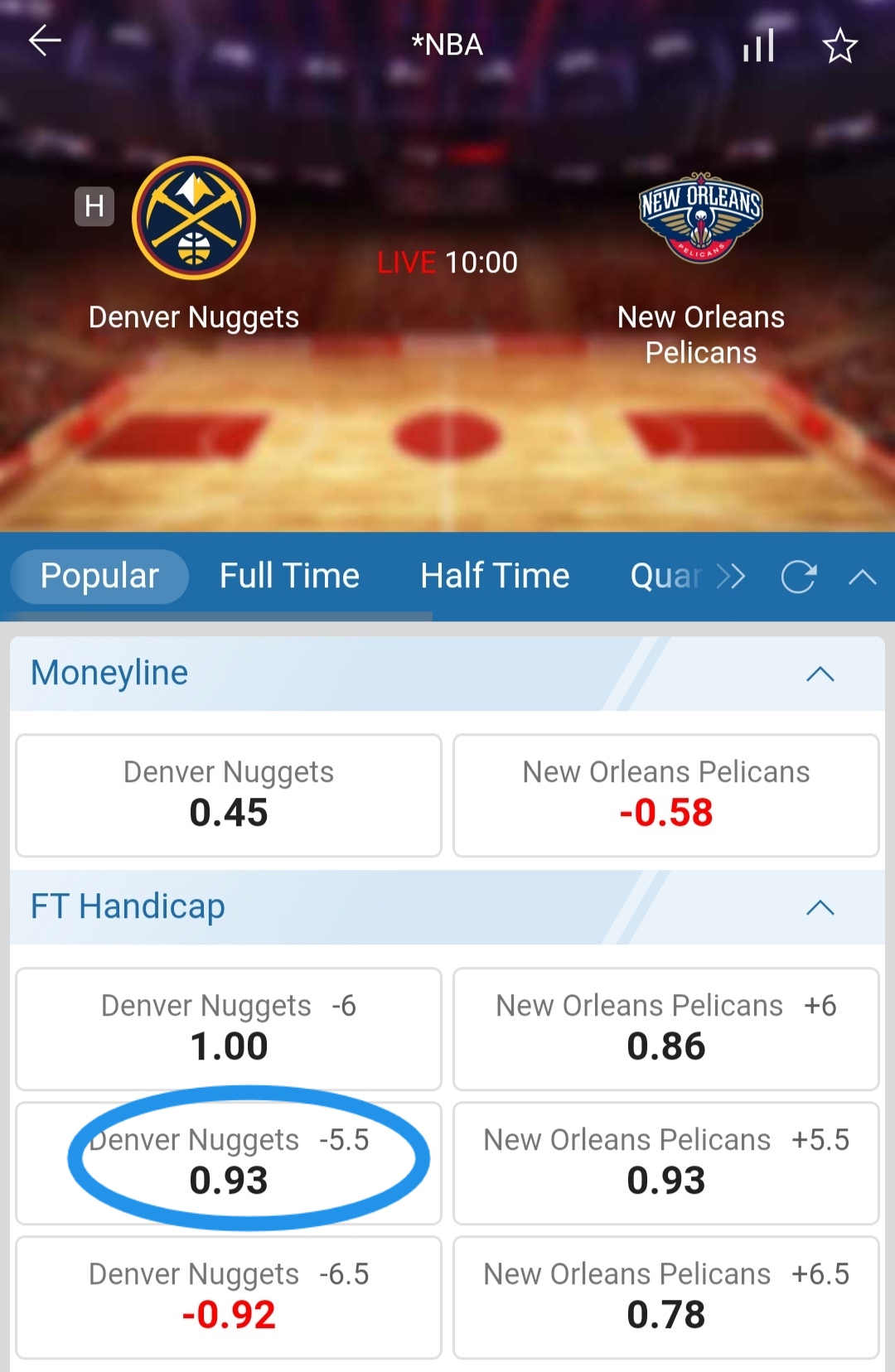895x1372 pixels.
Task: Switch to the Full Time tab
Action: click(x=289, y=577)
